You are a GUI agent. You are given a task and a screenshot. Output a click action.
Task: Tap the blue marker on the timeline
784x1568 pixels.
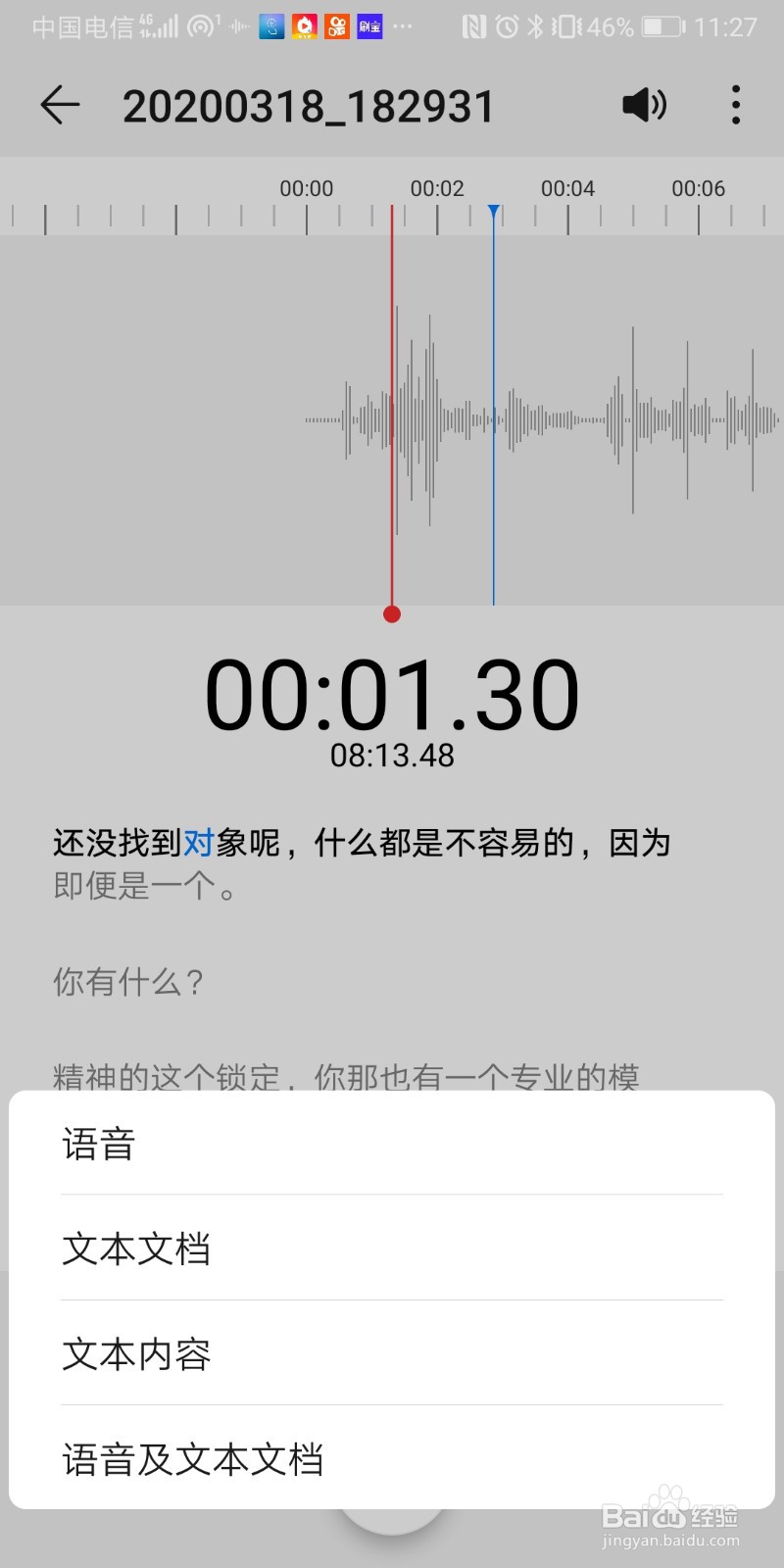coord(493,209)
